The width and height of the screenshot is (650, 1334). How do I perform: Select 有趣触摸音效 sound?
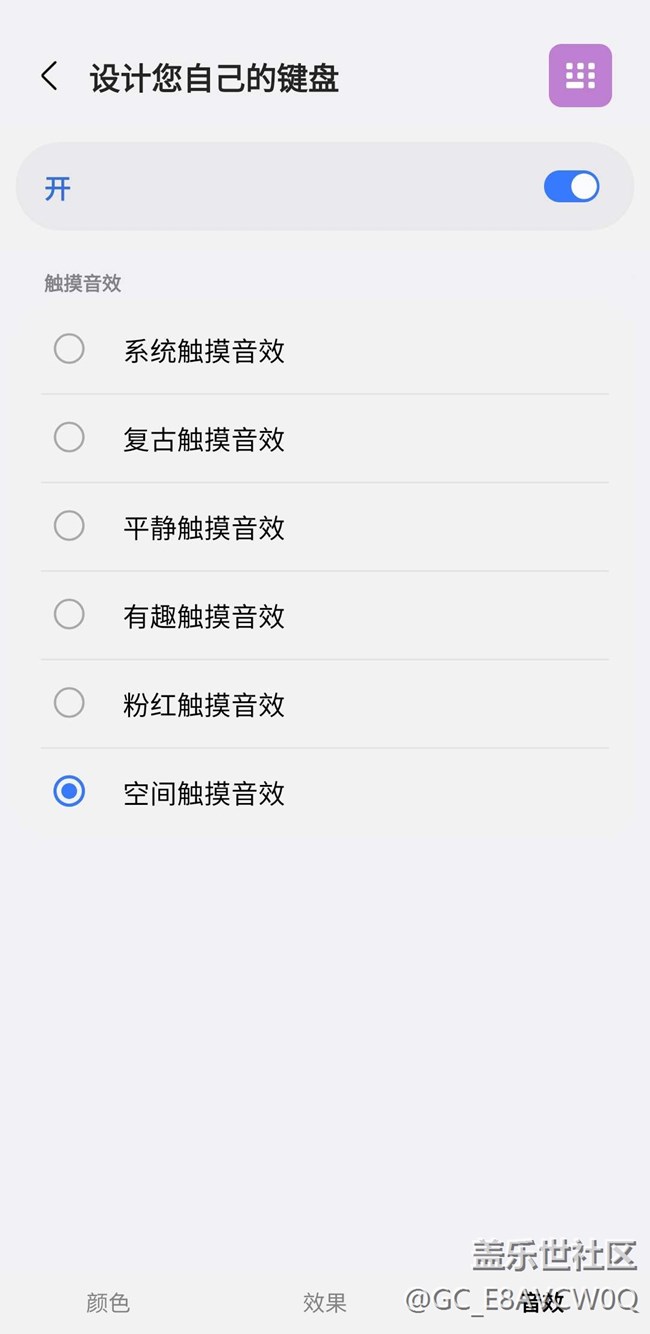(69, 614)
